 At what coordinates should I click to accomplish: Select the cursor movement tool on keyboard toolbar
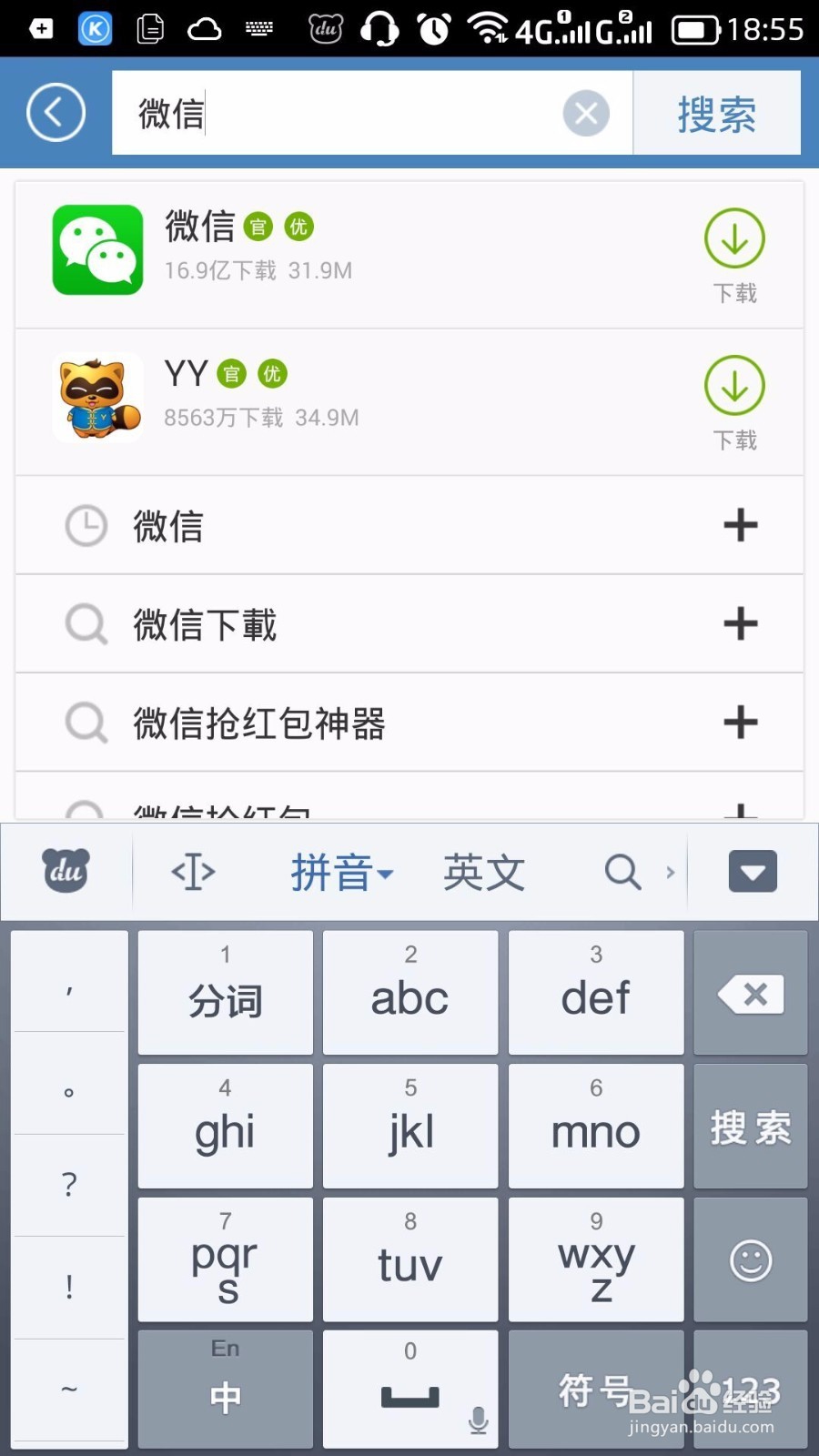[192, 871]
